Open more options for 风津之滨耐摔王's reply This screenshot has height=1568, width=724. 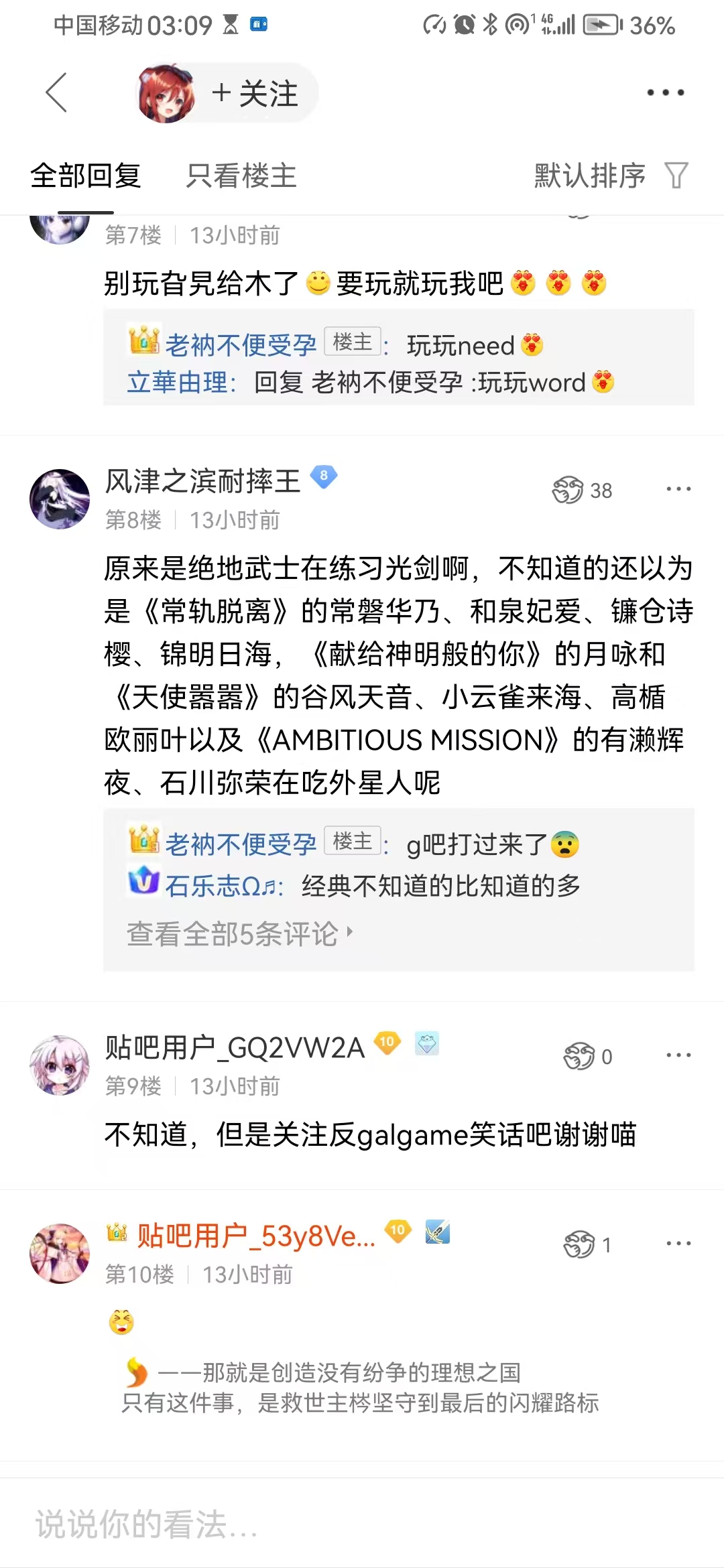pyautogui.click(x=678, y=489)
